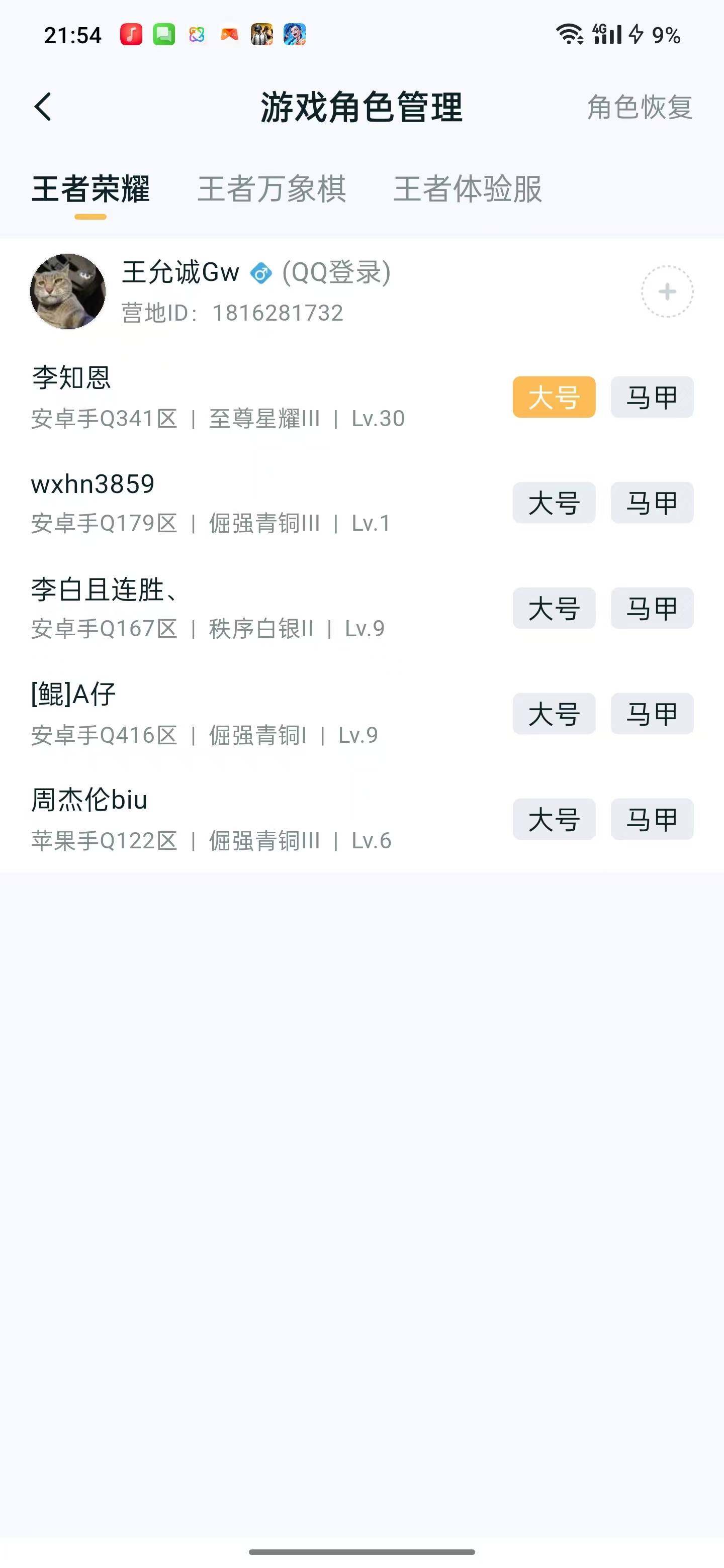Mark 周杰伦biu as 马甲
Image resolution: width=724 pixels, height=1568 pixels.
click(651, 819)
